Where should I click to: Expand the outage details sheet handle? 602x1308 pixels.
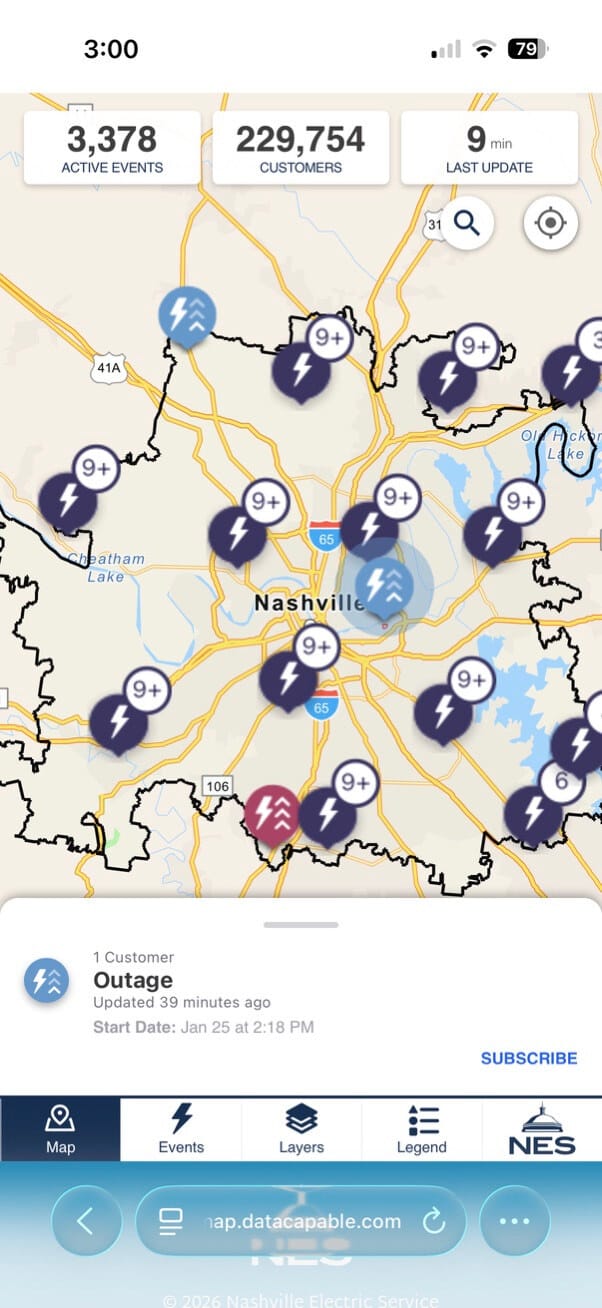301,925
